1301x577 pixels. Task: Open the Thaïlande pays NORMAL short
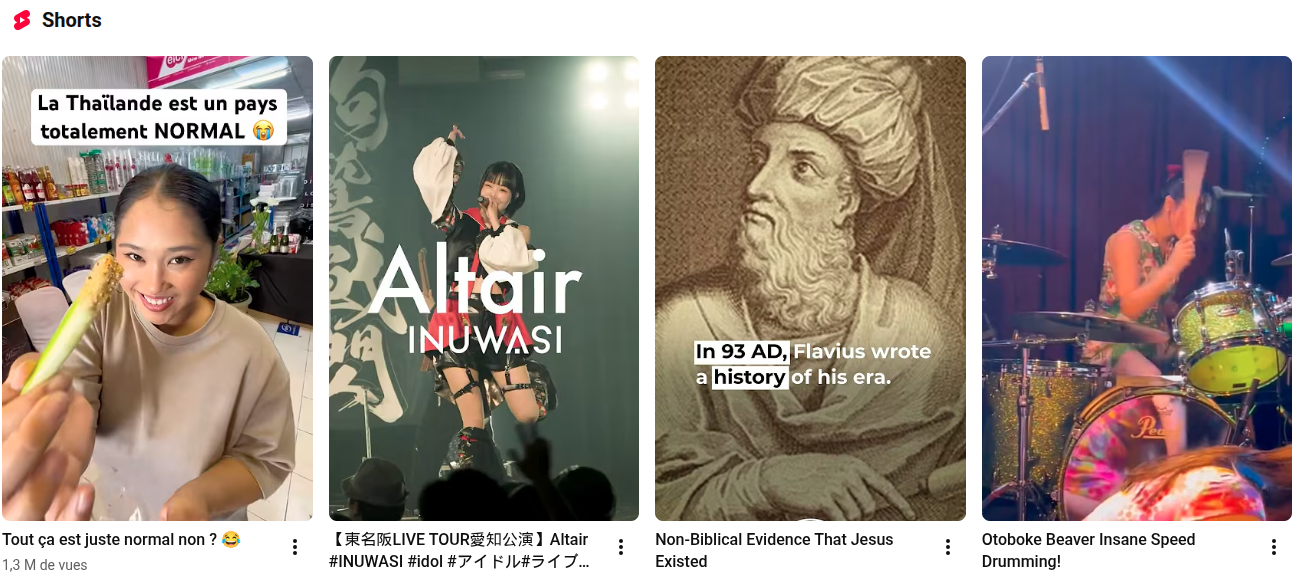click(157, 288)
